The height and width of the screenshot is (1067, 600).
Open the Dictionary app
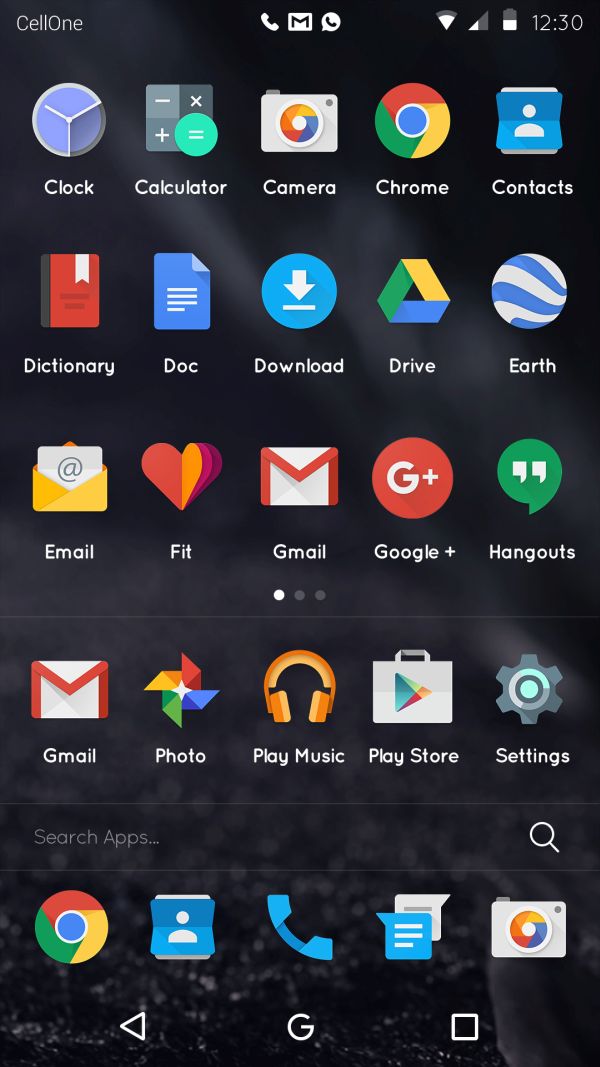(69, 292)
